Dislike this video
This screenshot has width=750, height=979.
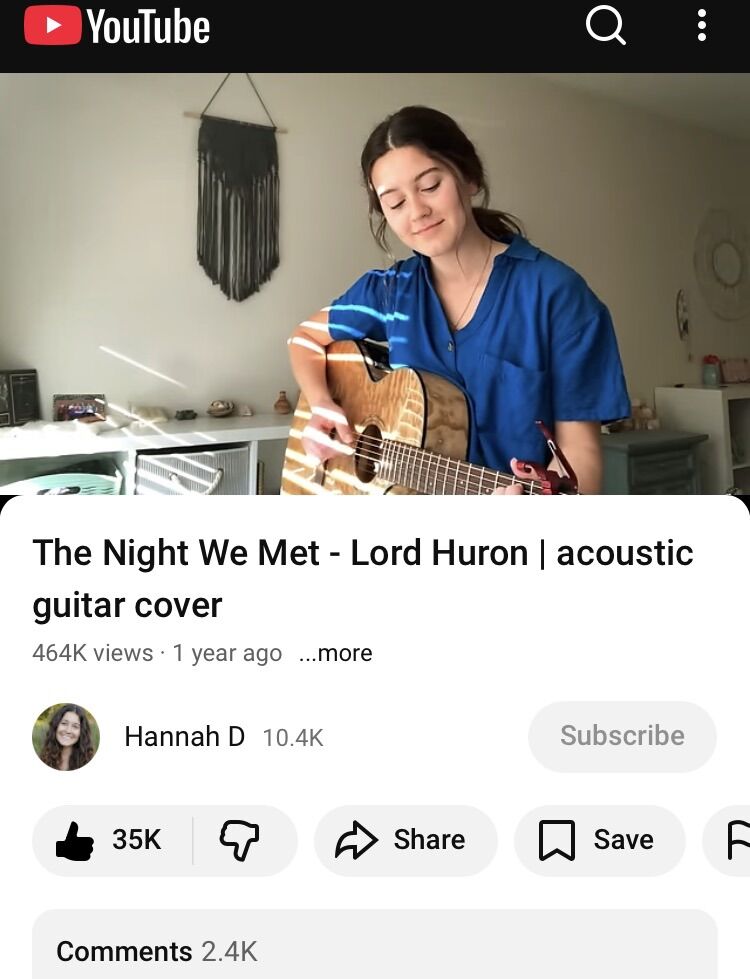(240, 840)
